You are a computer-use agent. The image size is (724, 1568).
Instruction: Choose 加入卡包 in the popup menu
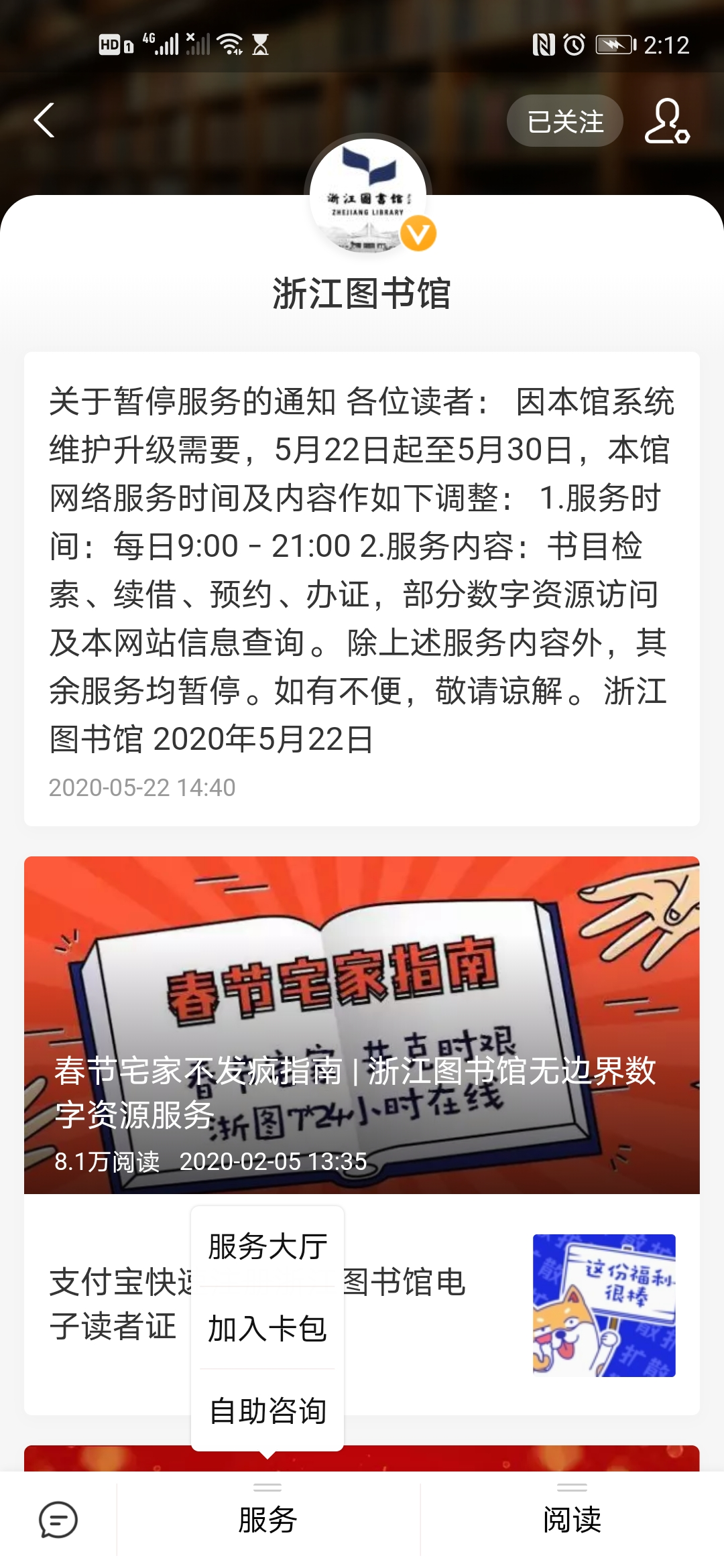tap(267, 1329)
